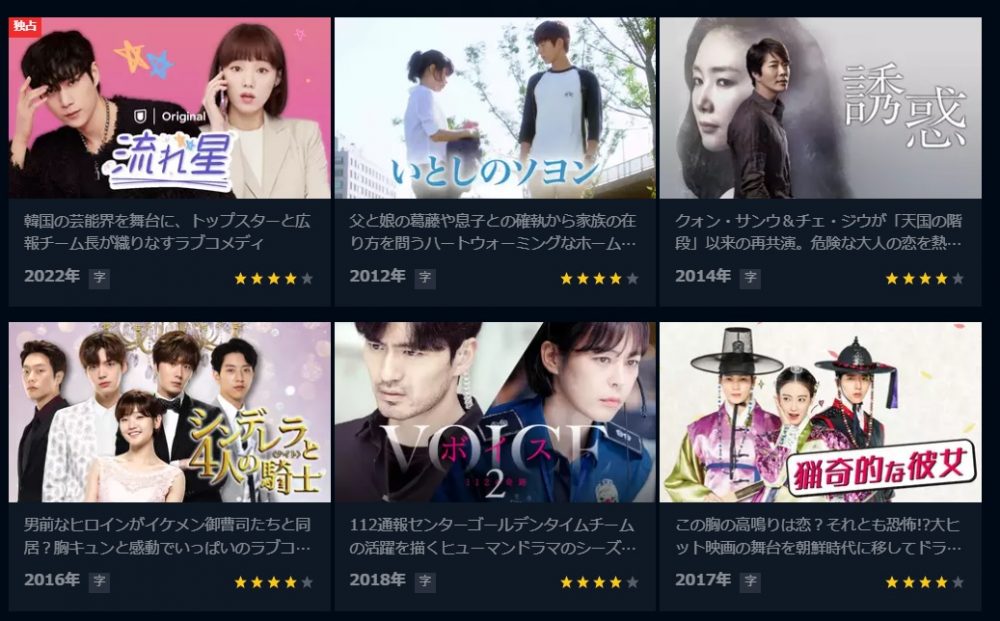Open シンデレラと4人の騎士 drama card
Screen dimensions: 1000x621
(x=169, y=412)
